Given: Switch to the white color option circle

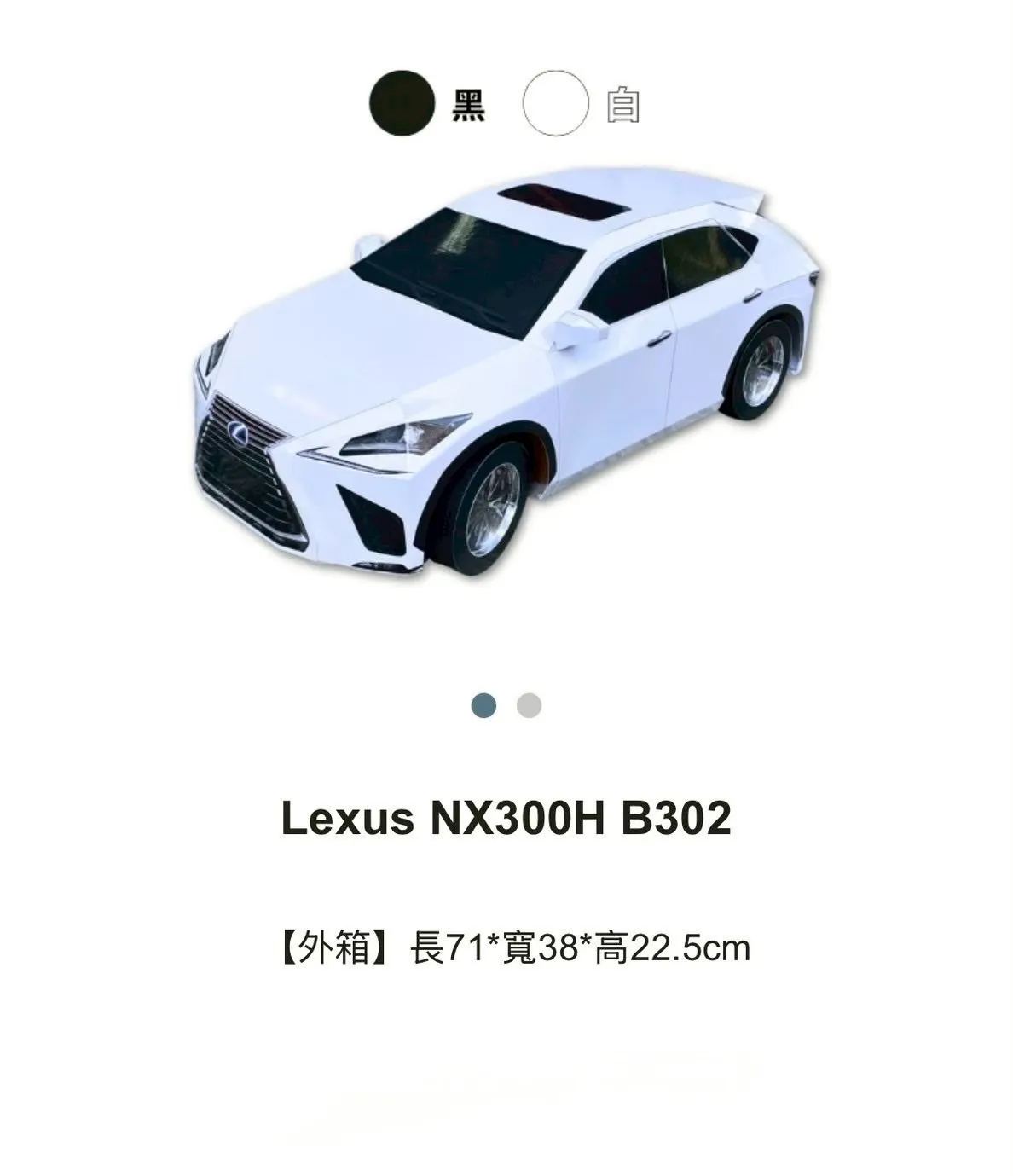Looking at the screenshot, I should pos(555,102).
